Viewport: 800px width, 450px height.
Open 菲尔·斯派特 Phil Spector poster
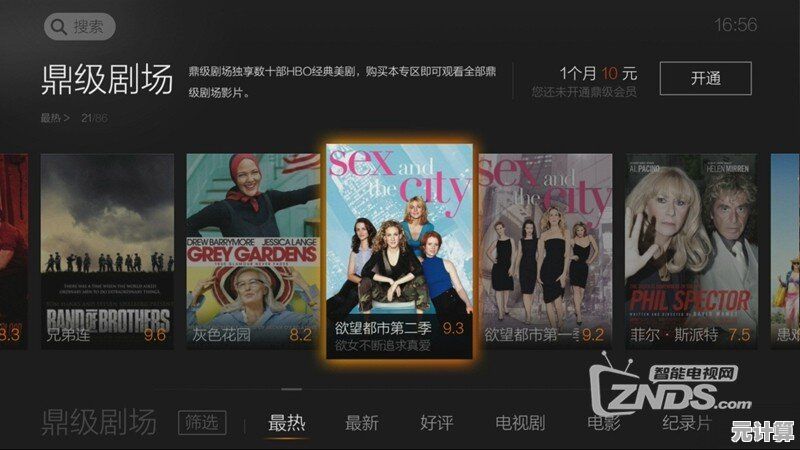click(692, 250)
